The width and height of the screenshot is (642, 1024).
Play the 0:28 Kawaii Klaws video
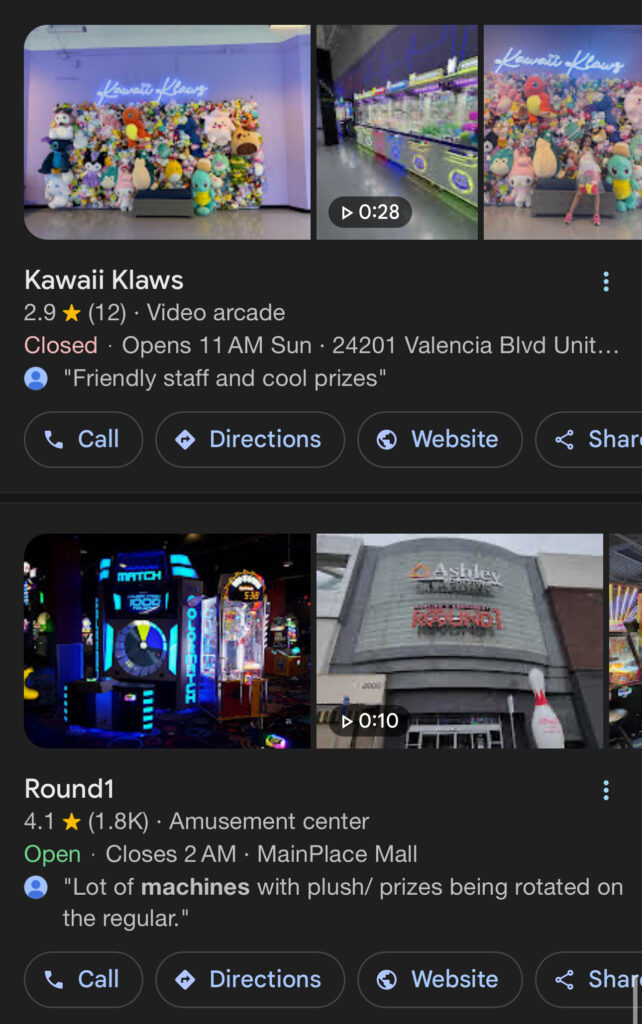[397, 132]
